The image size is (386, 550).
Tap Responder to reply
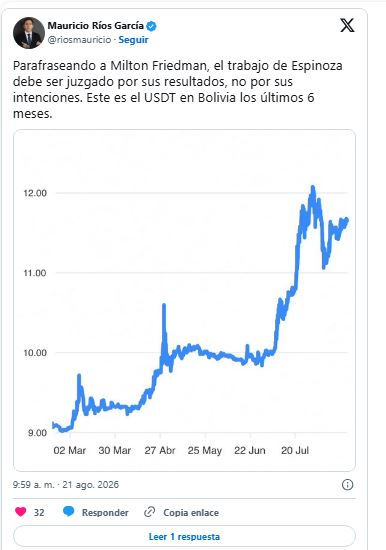[96, 512]
